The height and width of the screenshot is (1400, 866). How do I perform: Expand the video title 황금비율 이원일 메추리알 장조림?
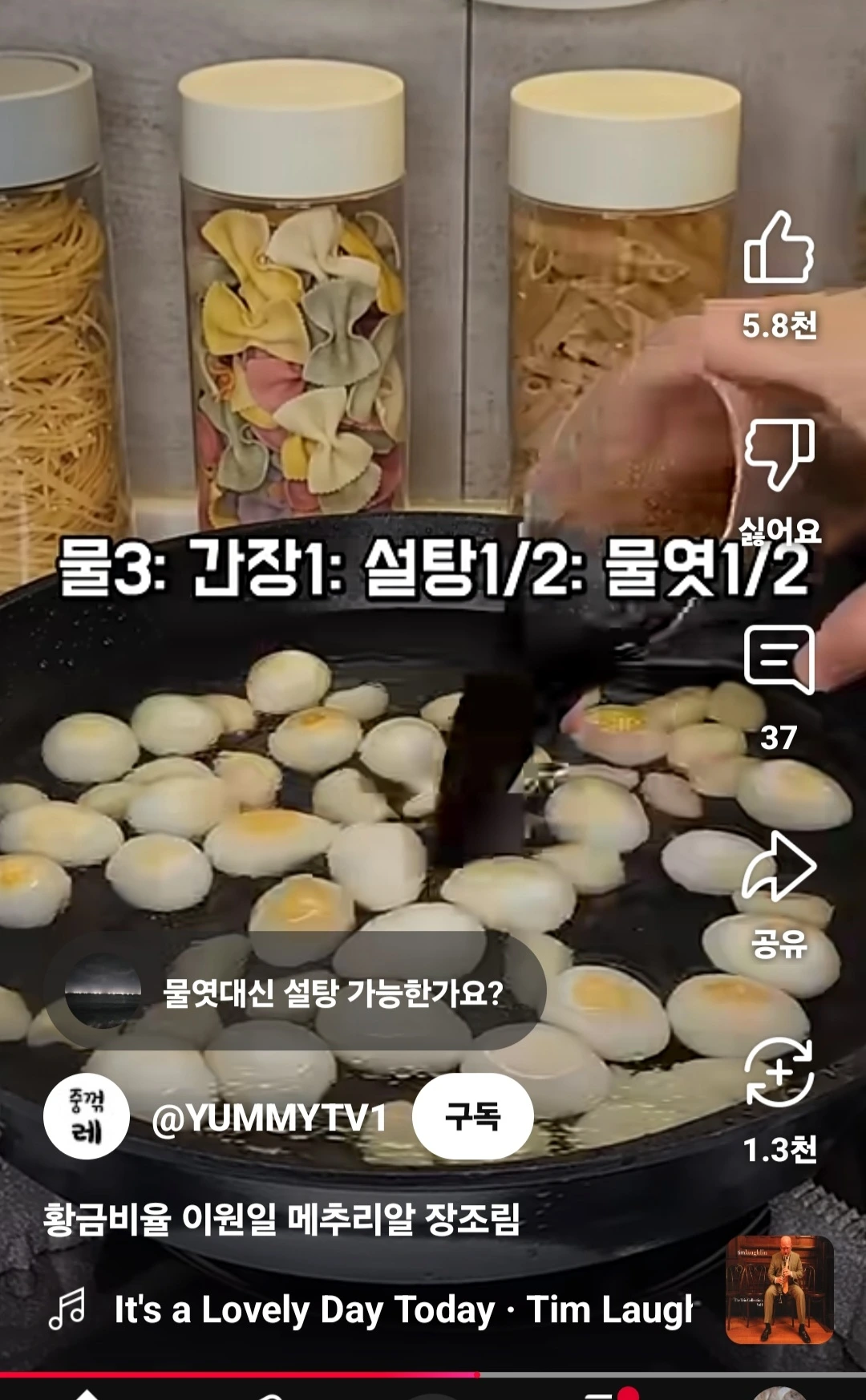click(281, 1219)
